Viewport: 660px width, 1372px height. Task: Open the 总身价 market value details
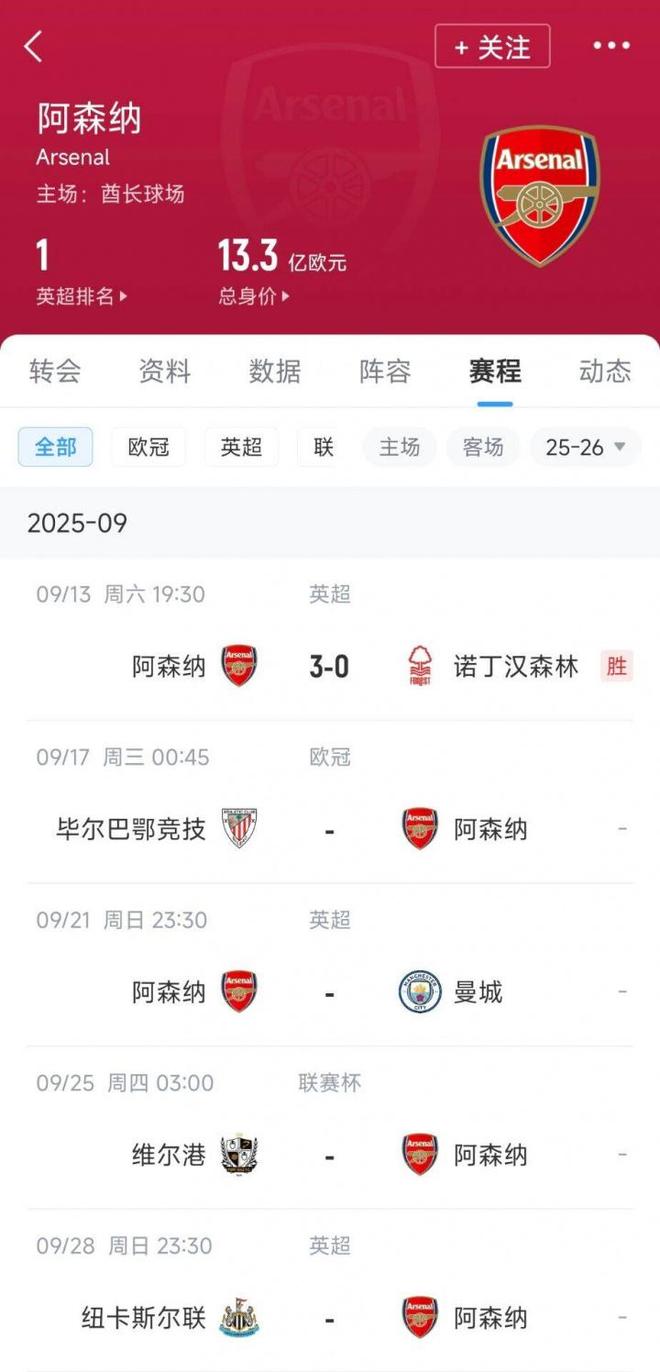254,296
